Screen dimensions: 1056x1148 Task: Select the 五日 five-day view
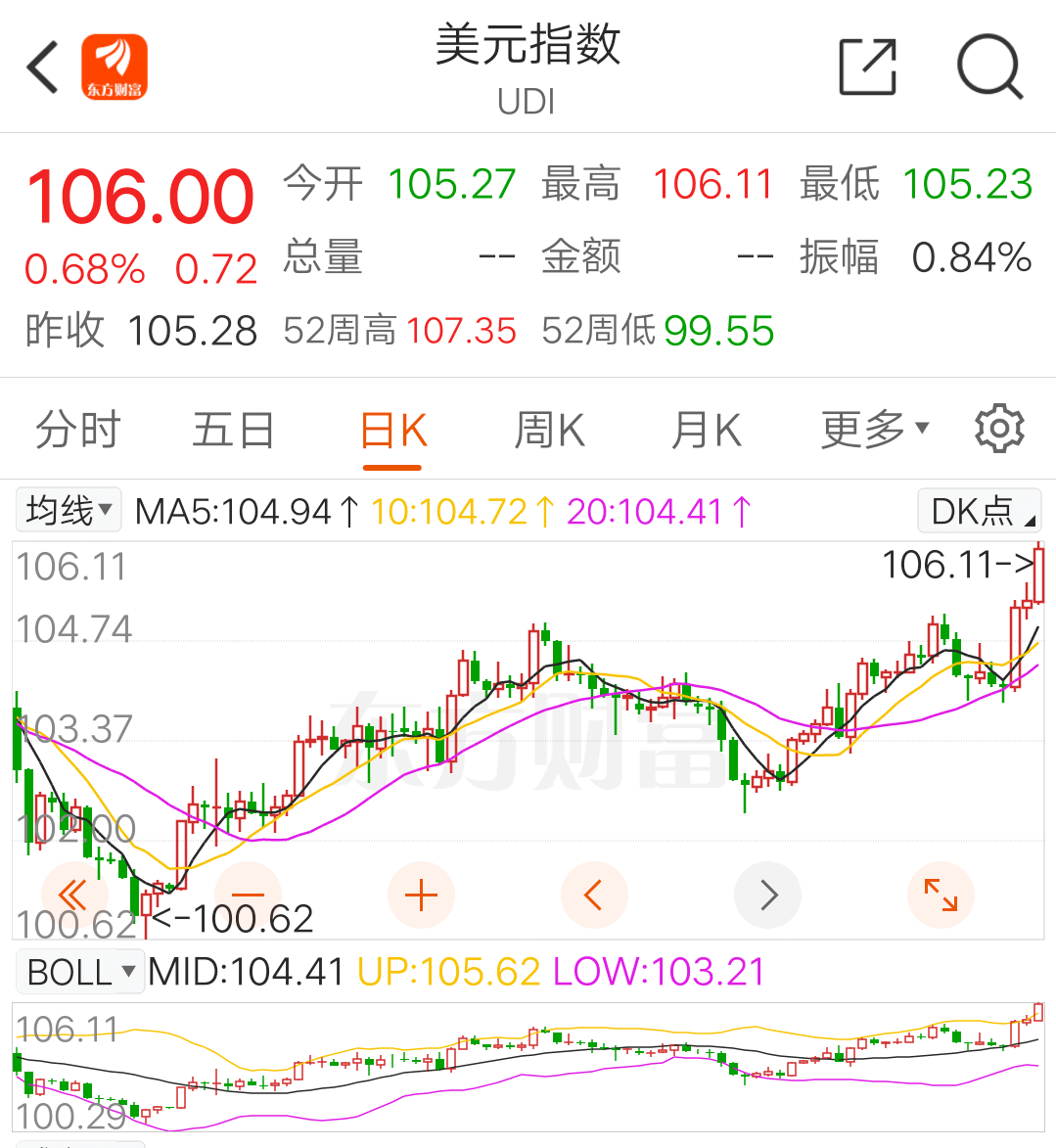[233, 428]
